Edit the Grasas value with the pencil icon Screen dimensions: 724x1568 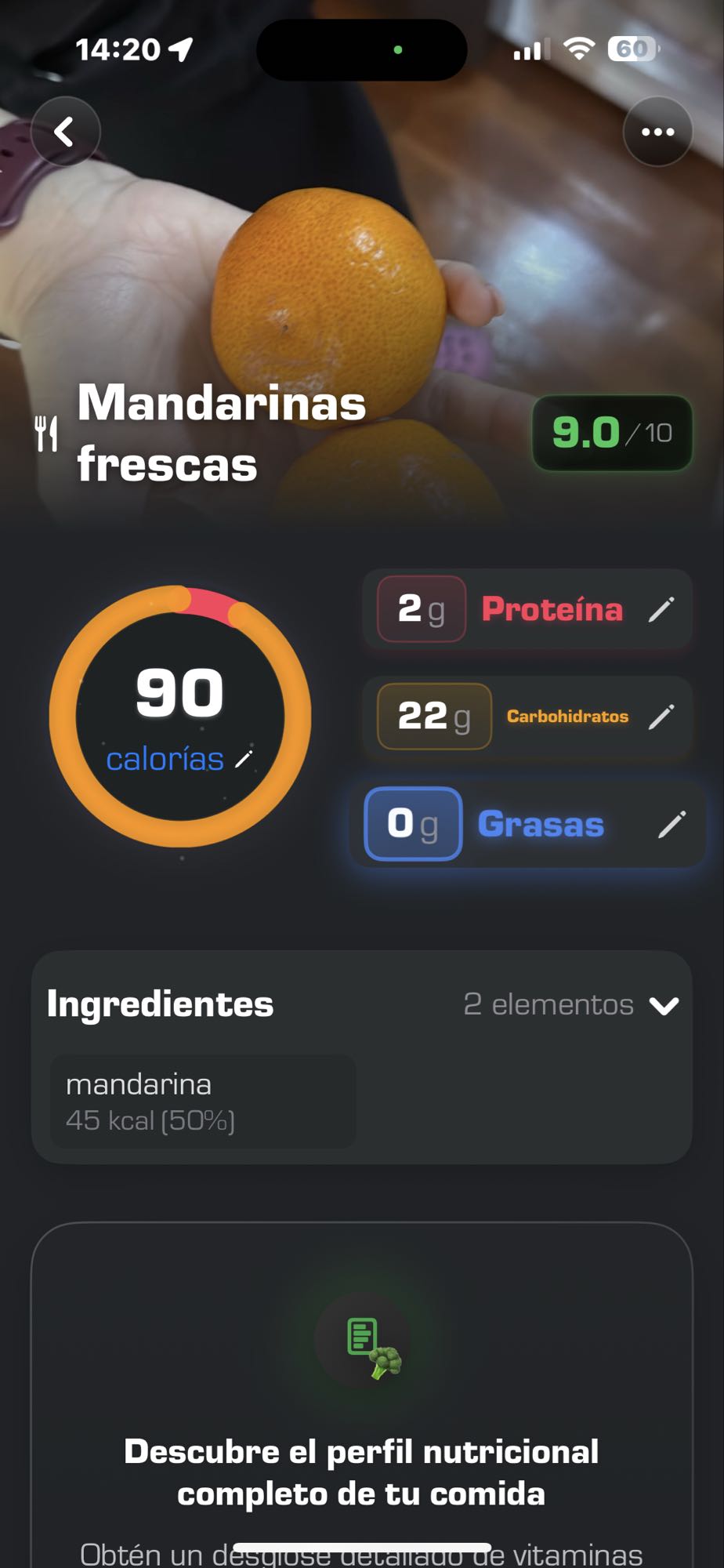pos(671,825)
